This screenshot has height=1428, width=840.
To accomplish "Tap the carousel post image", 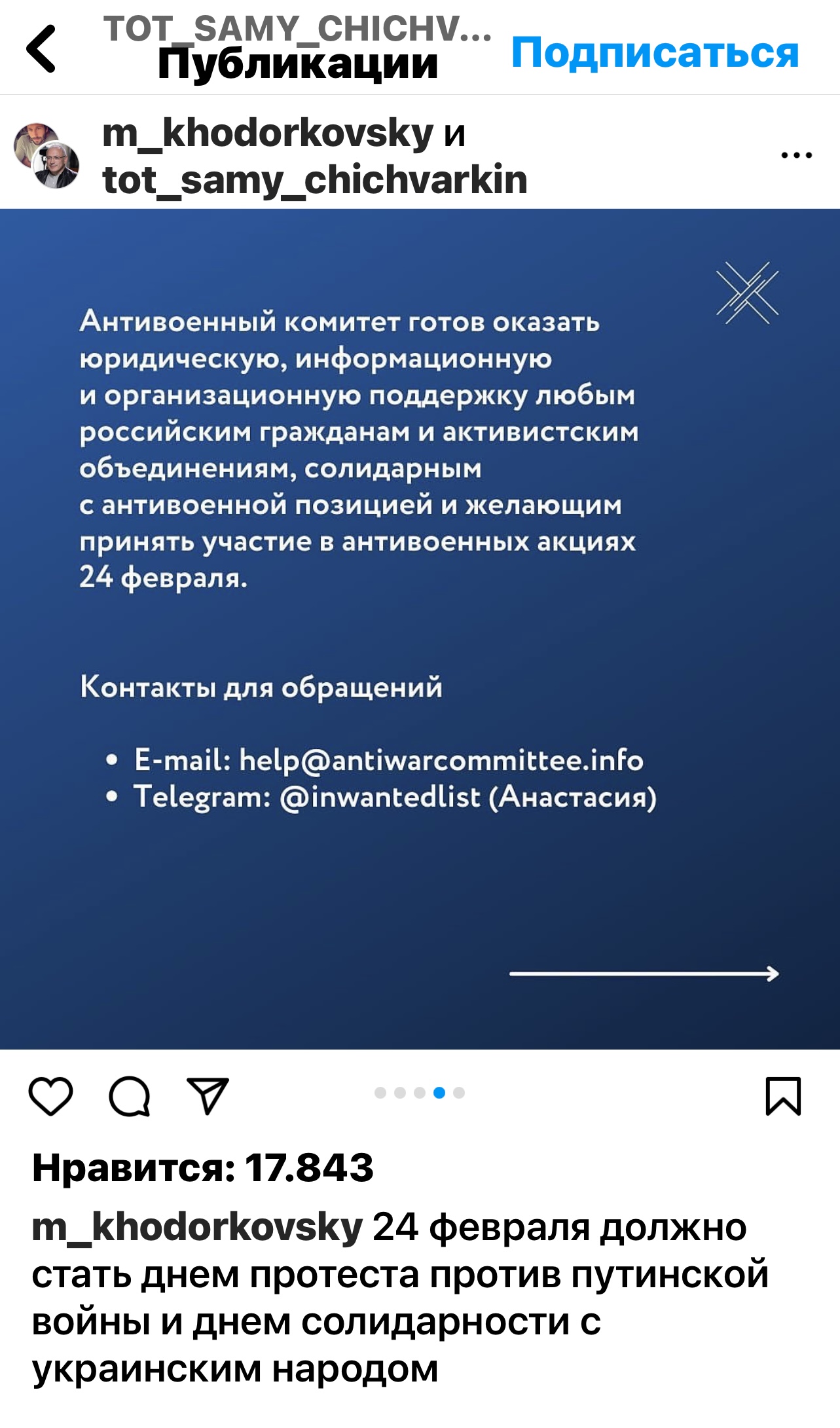I will coord(420,629).
